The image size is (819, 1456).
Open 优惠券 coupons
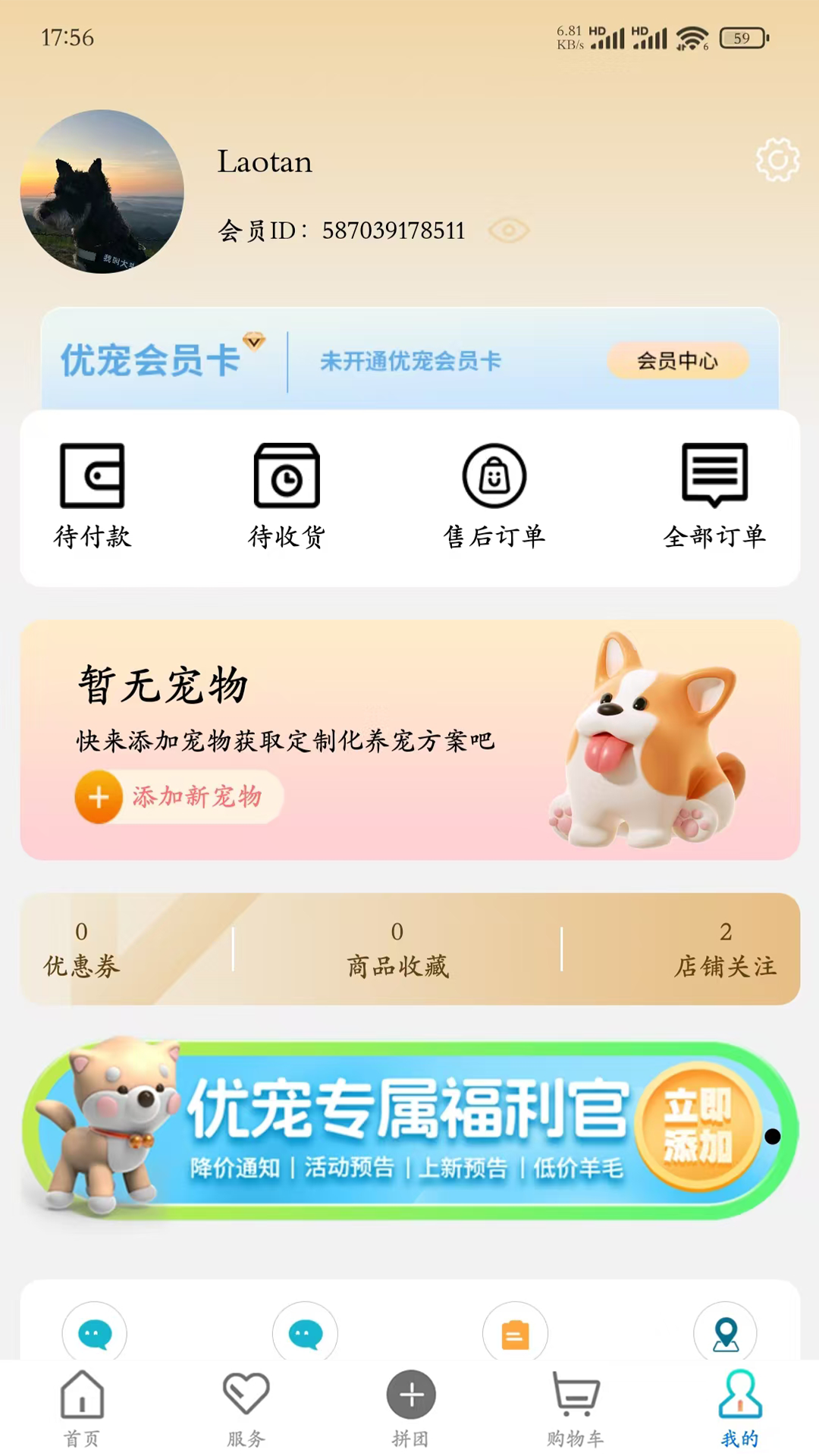81,949
